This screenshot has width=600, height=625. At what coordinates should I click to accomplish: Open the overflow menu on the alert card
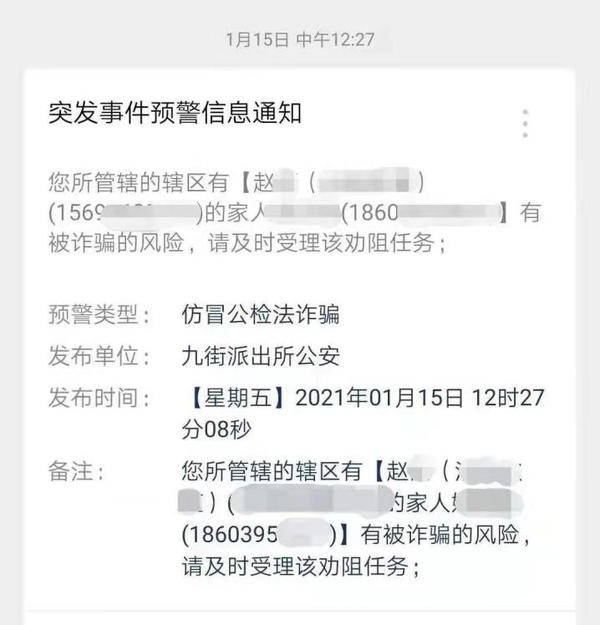click(525, 123)
